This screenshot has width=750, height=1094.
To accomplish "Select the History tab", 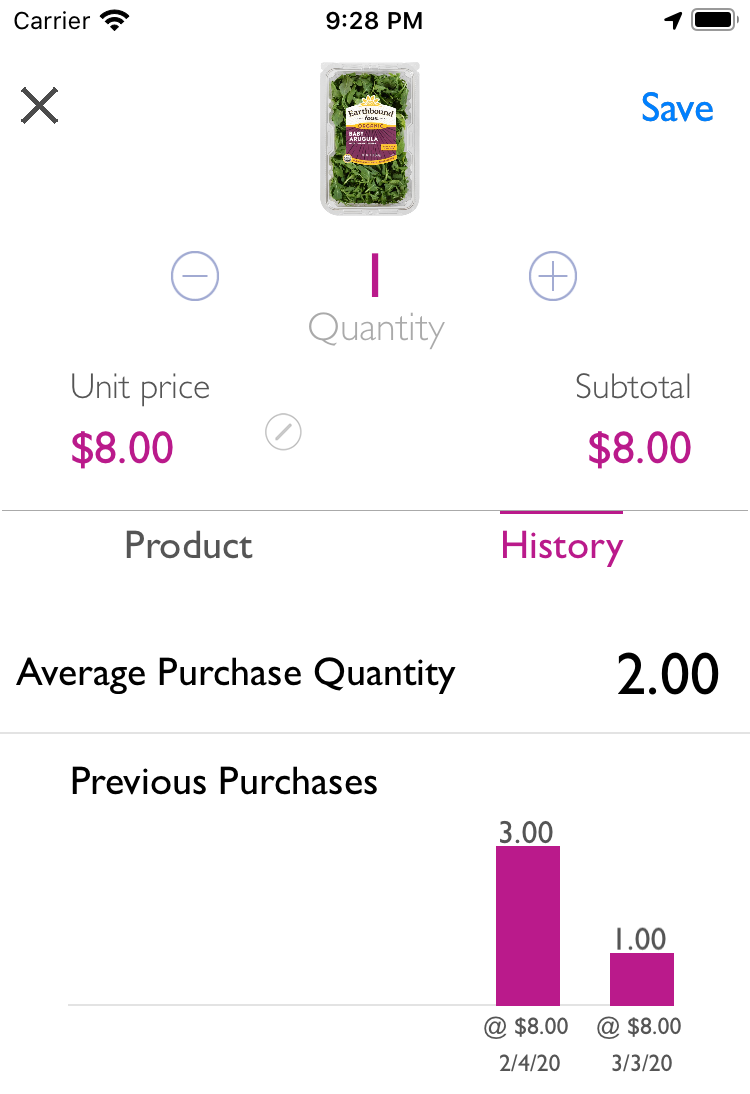I will [561, 545].
